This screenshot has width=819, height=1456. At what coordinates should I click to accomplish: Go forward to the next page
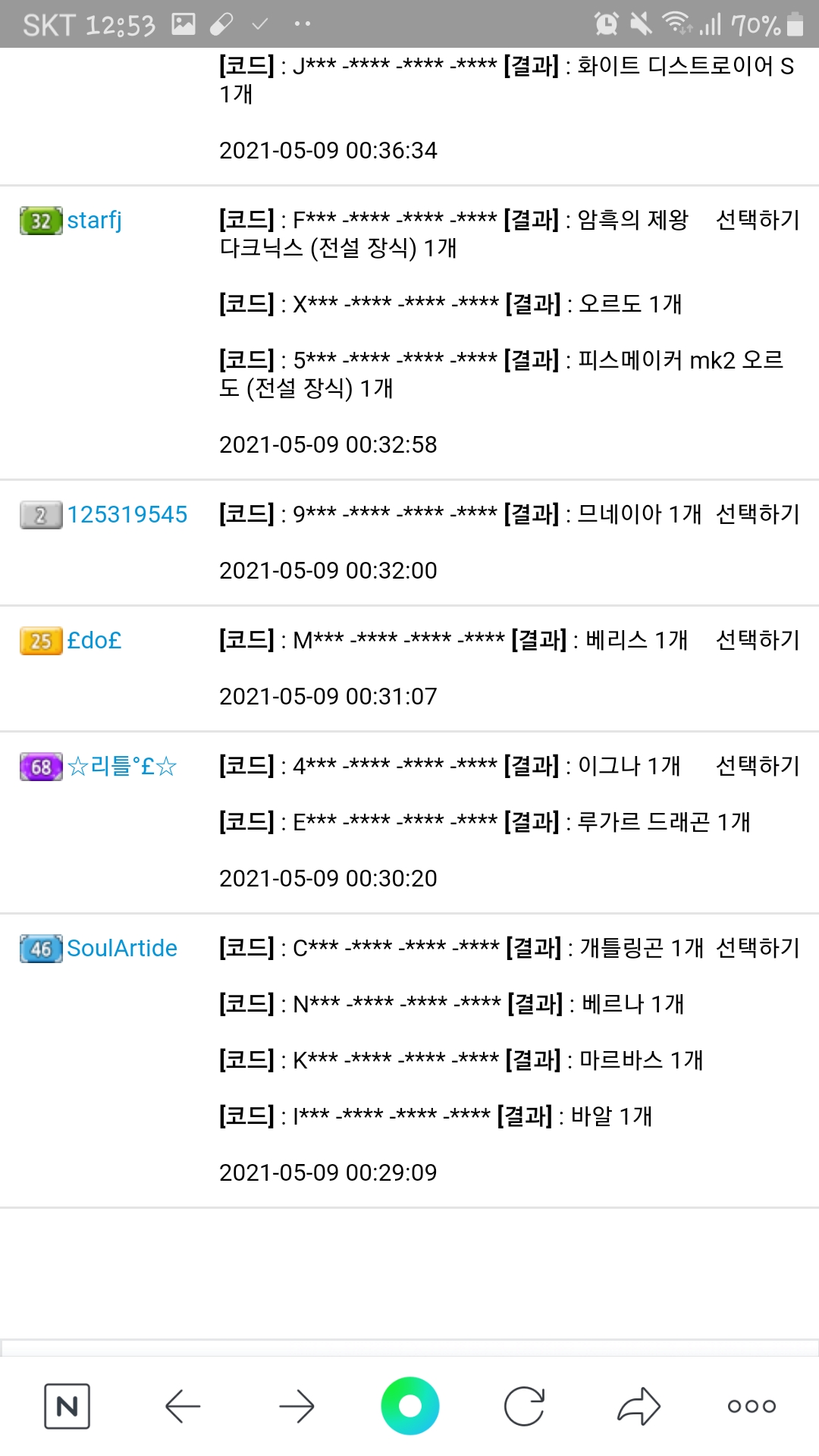tap(297, 1407)
